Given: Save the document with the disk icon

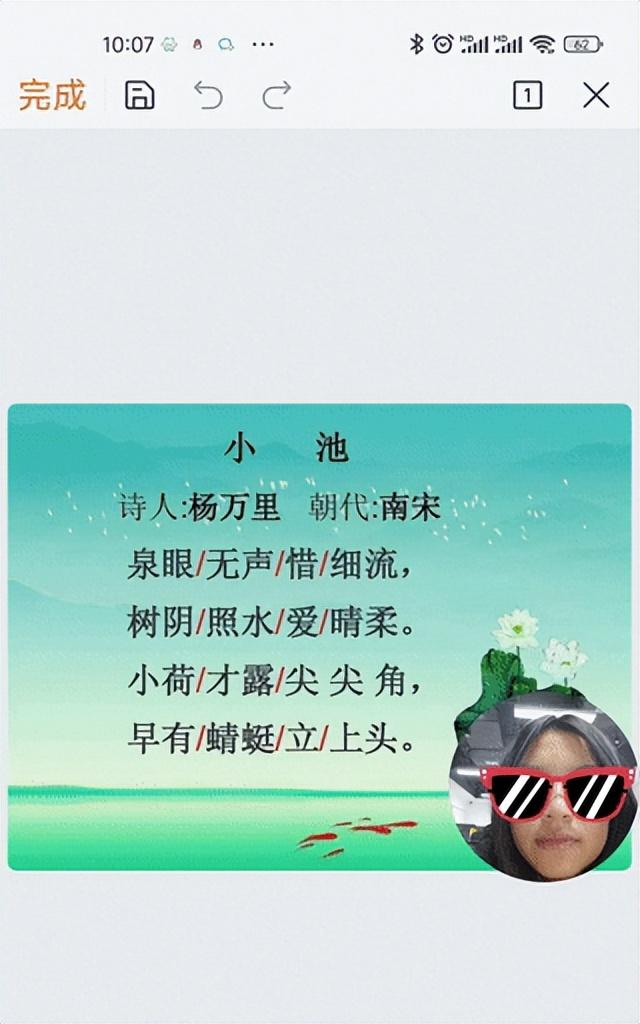Looking at the screenshot, I should 139,96.
